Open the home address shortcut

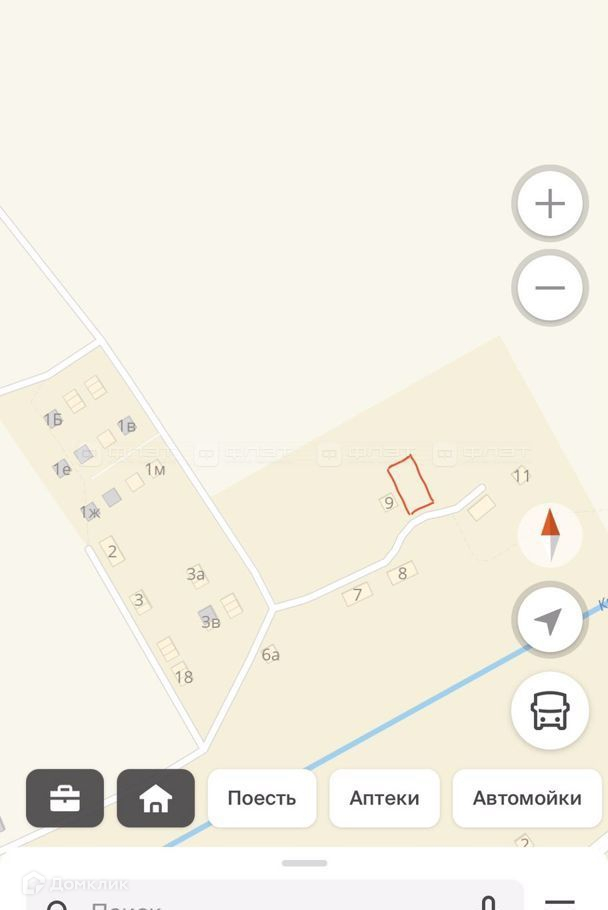(x=156, y=798)
